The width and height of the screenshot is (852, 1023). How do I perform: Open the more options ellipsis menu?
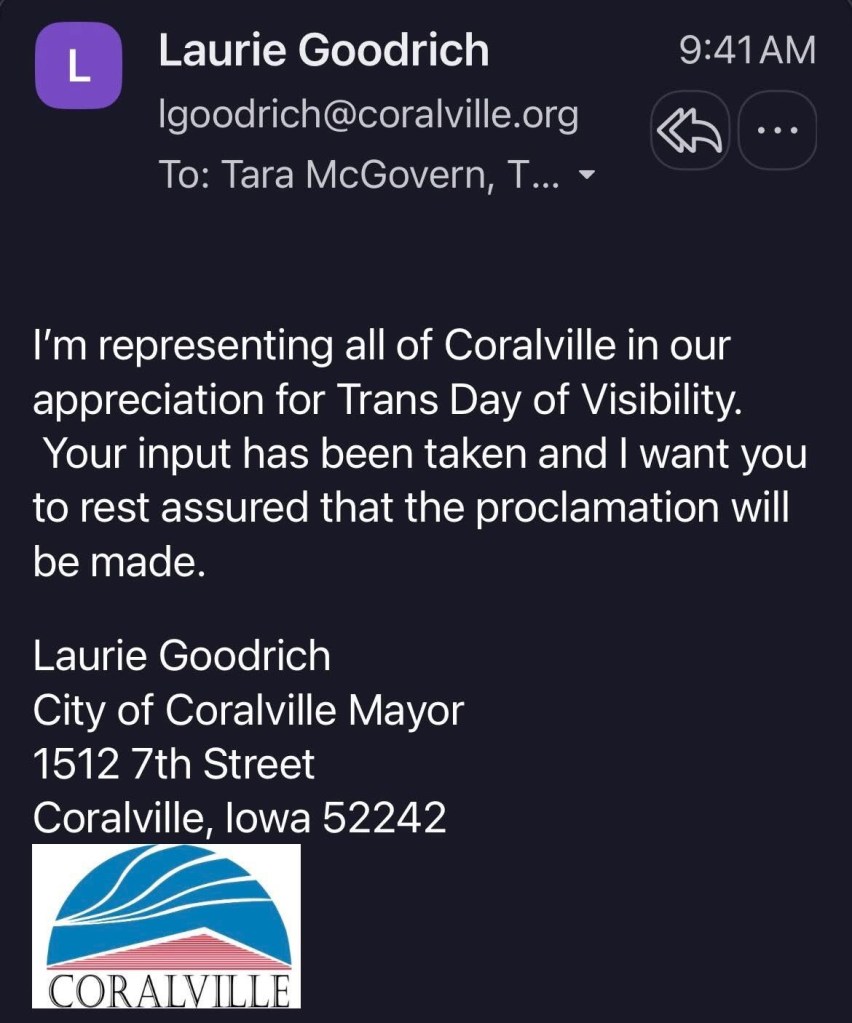[777, 131]
